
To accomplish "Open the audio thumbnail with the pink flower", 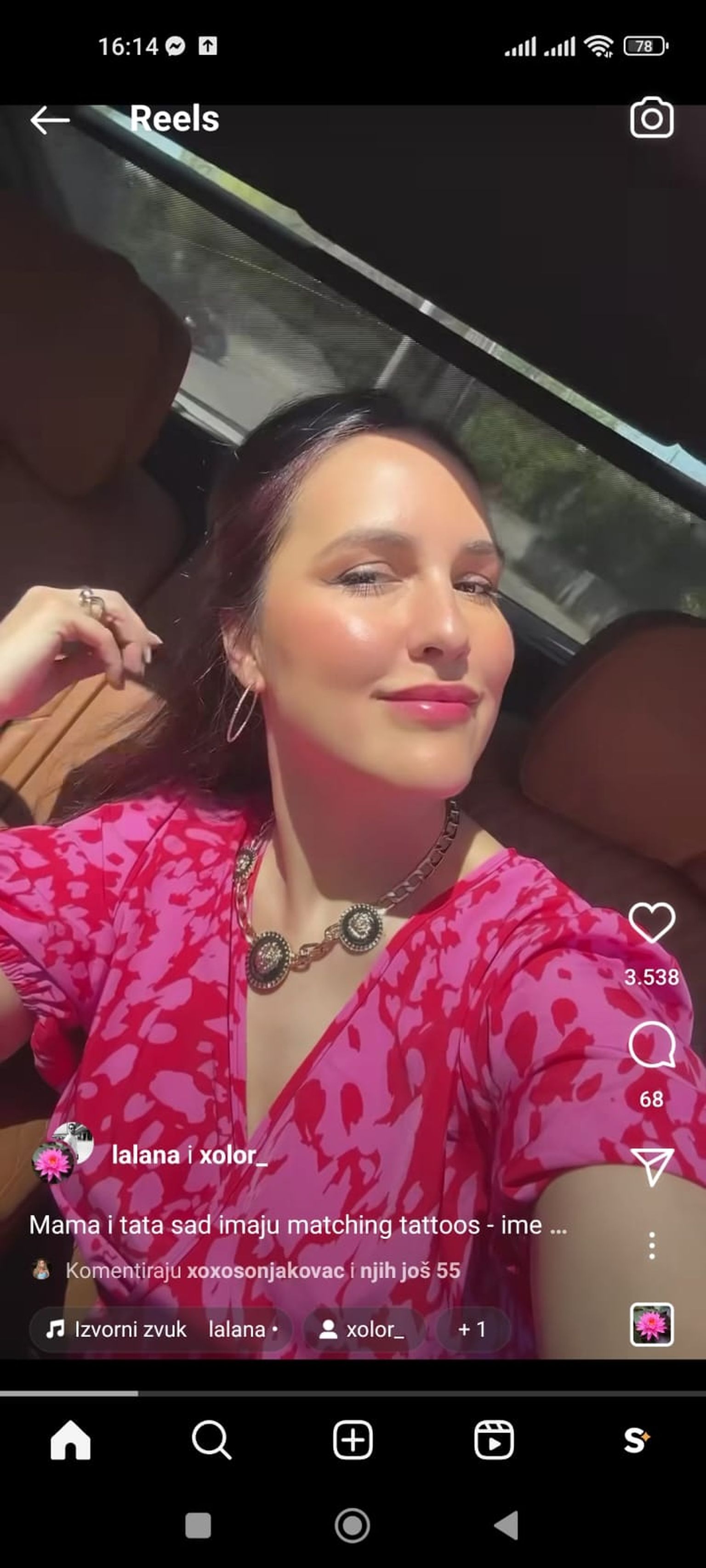I will [651, 1324].
